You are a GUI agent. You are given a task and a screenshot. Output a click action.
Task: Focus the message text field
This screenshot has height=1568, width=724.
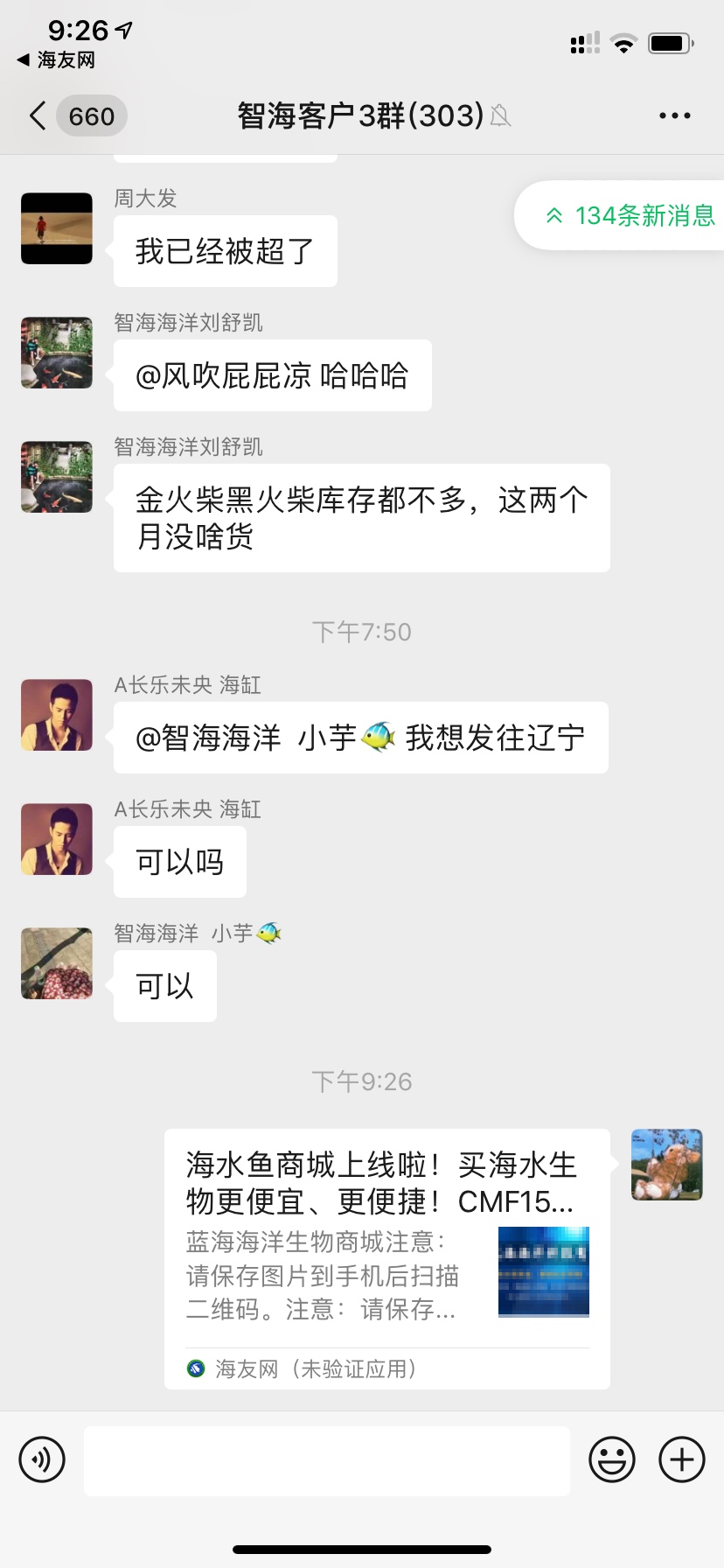[x=326, y=1461]
